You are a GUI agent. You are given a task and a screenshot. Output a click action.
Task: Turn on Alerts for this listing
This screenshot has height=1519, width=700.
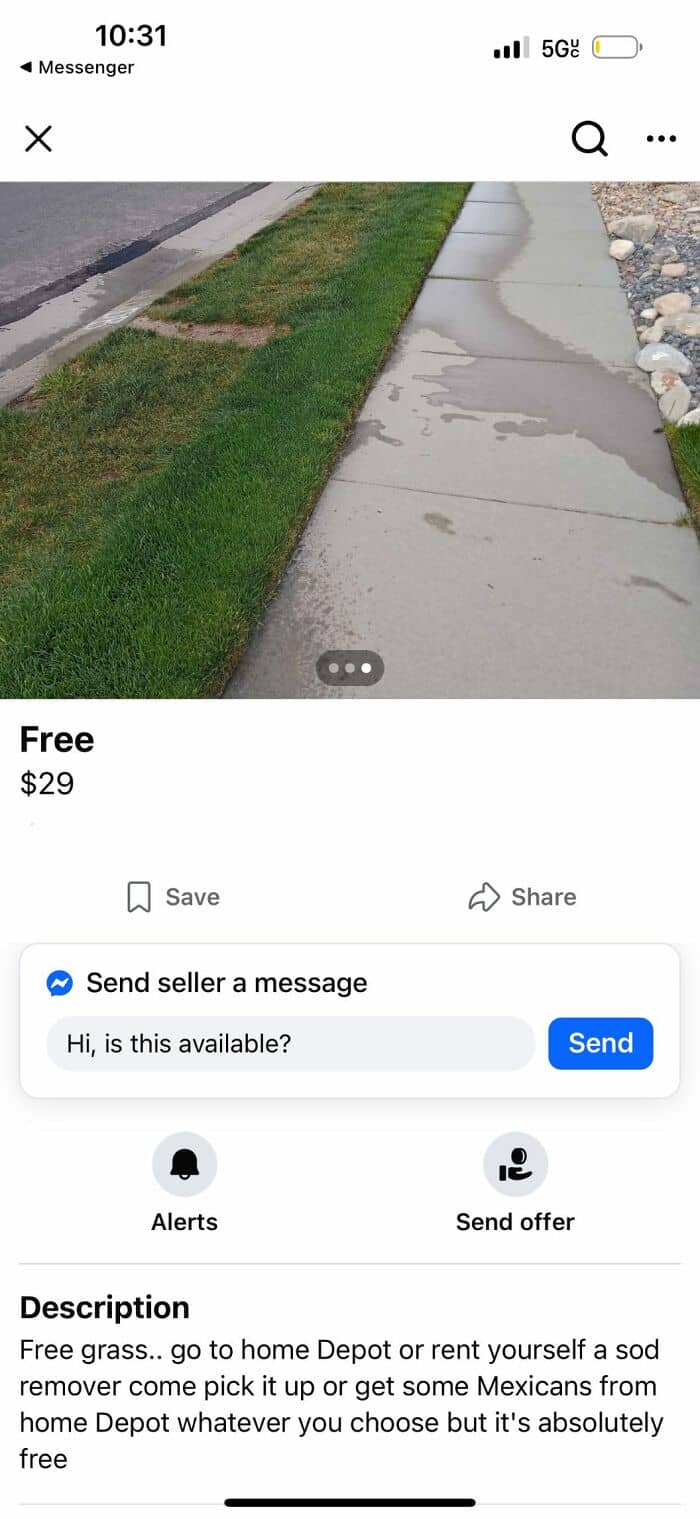tap(184, 1165)
